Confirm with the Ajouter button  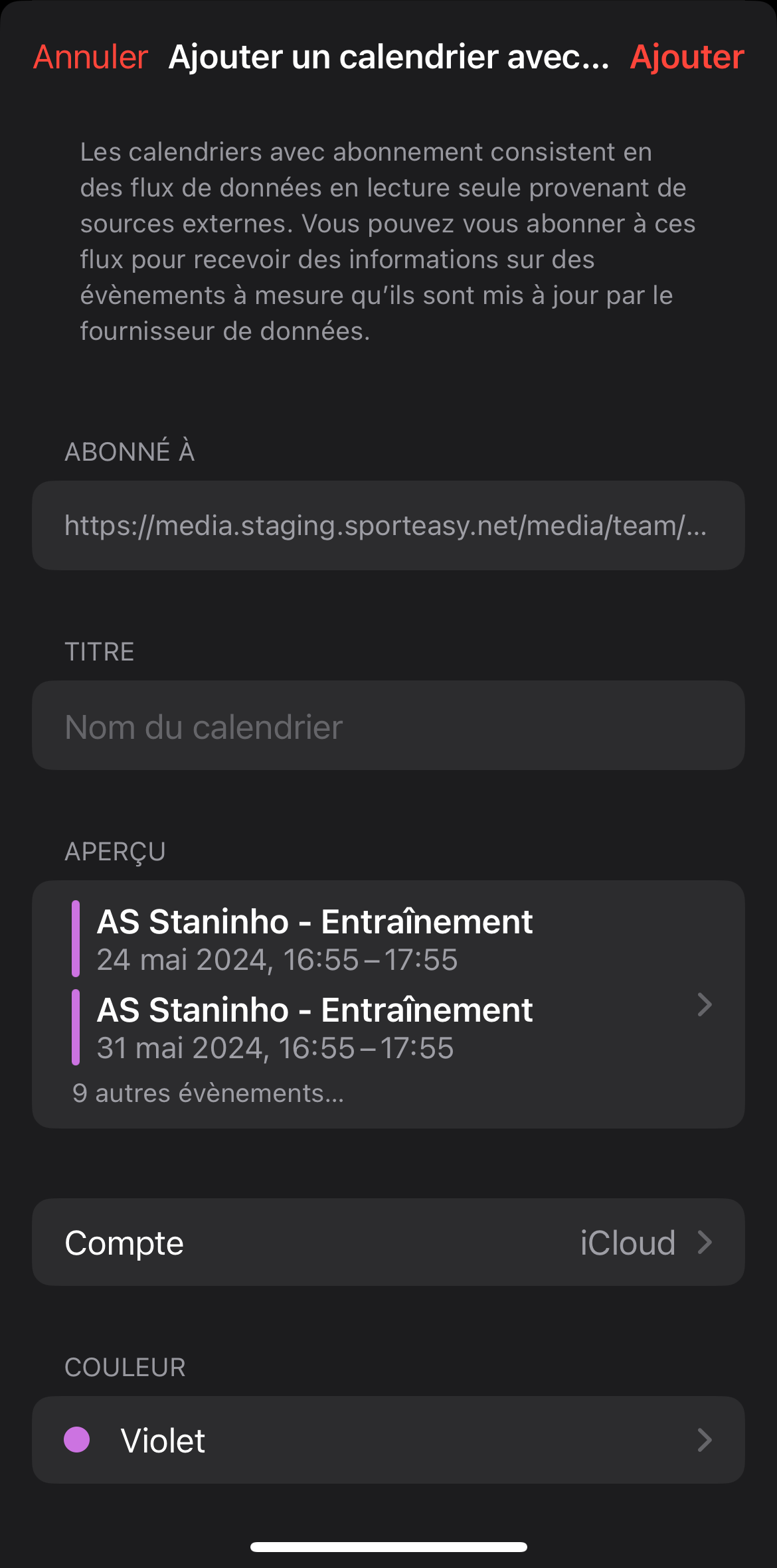[687, 57]
